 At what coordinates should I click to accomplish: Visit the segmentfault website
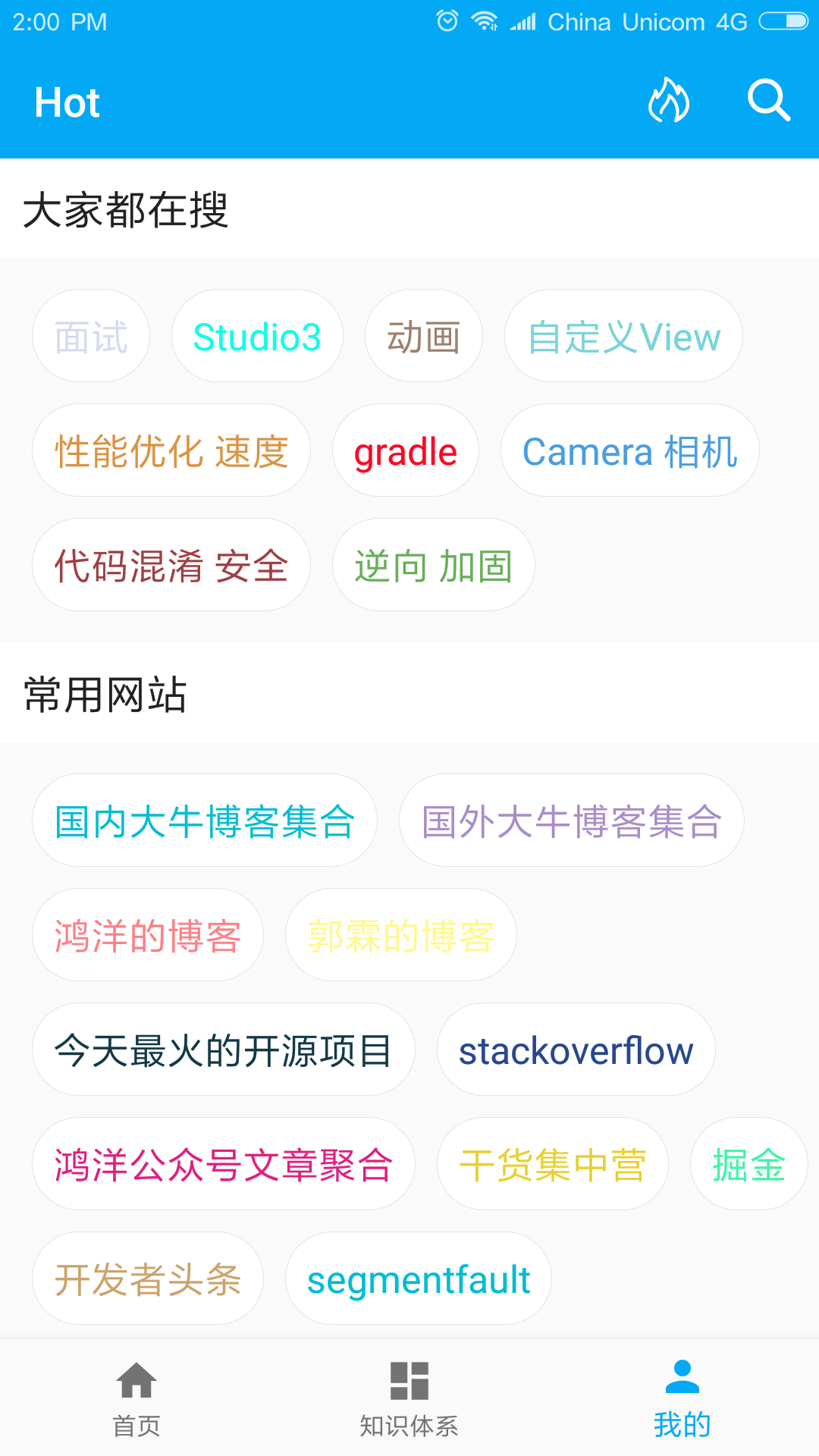pos(419,1279)
